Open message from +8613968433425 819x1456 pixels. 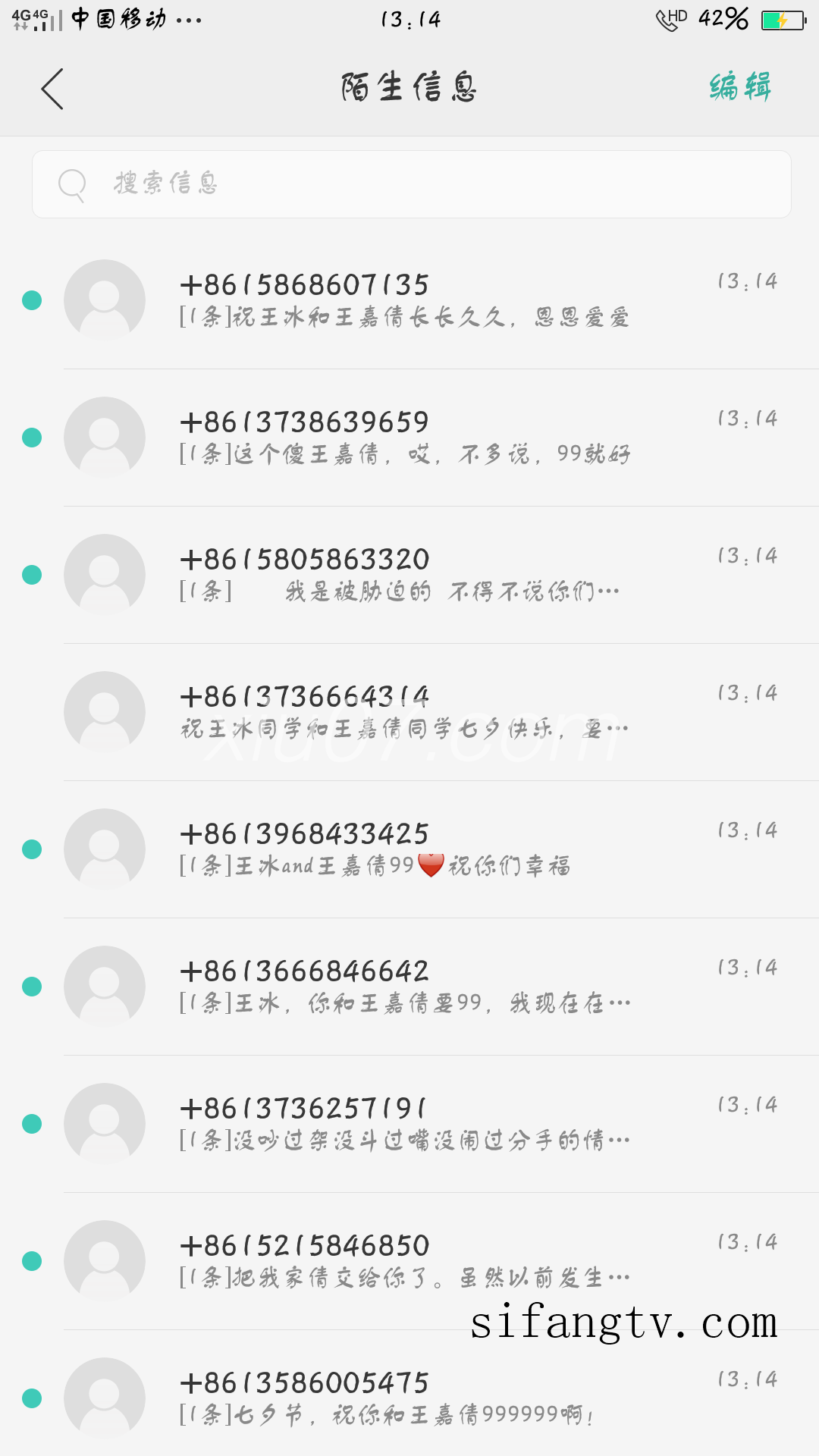(x=409, y=849)
